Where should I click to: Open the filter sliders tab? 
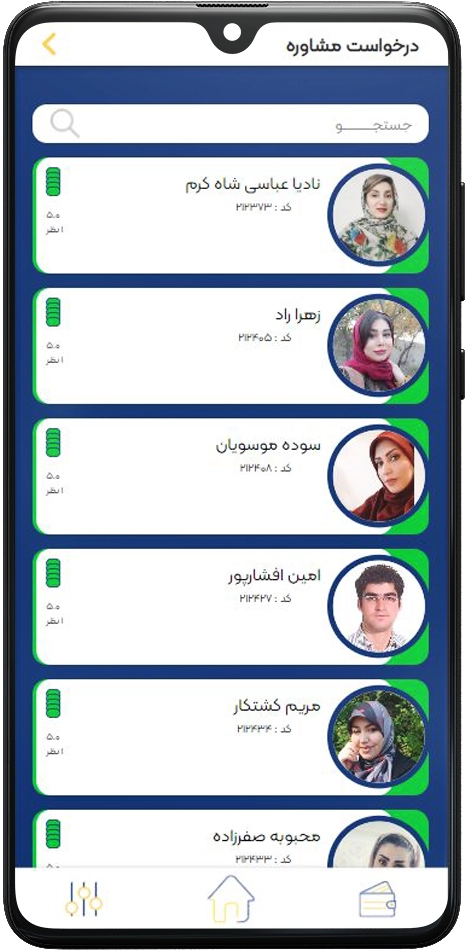click(84, 898)
